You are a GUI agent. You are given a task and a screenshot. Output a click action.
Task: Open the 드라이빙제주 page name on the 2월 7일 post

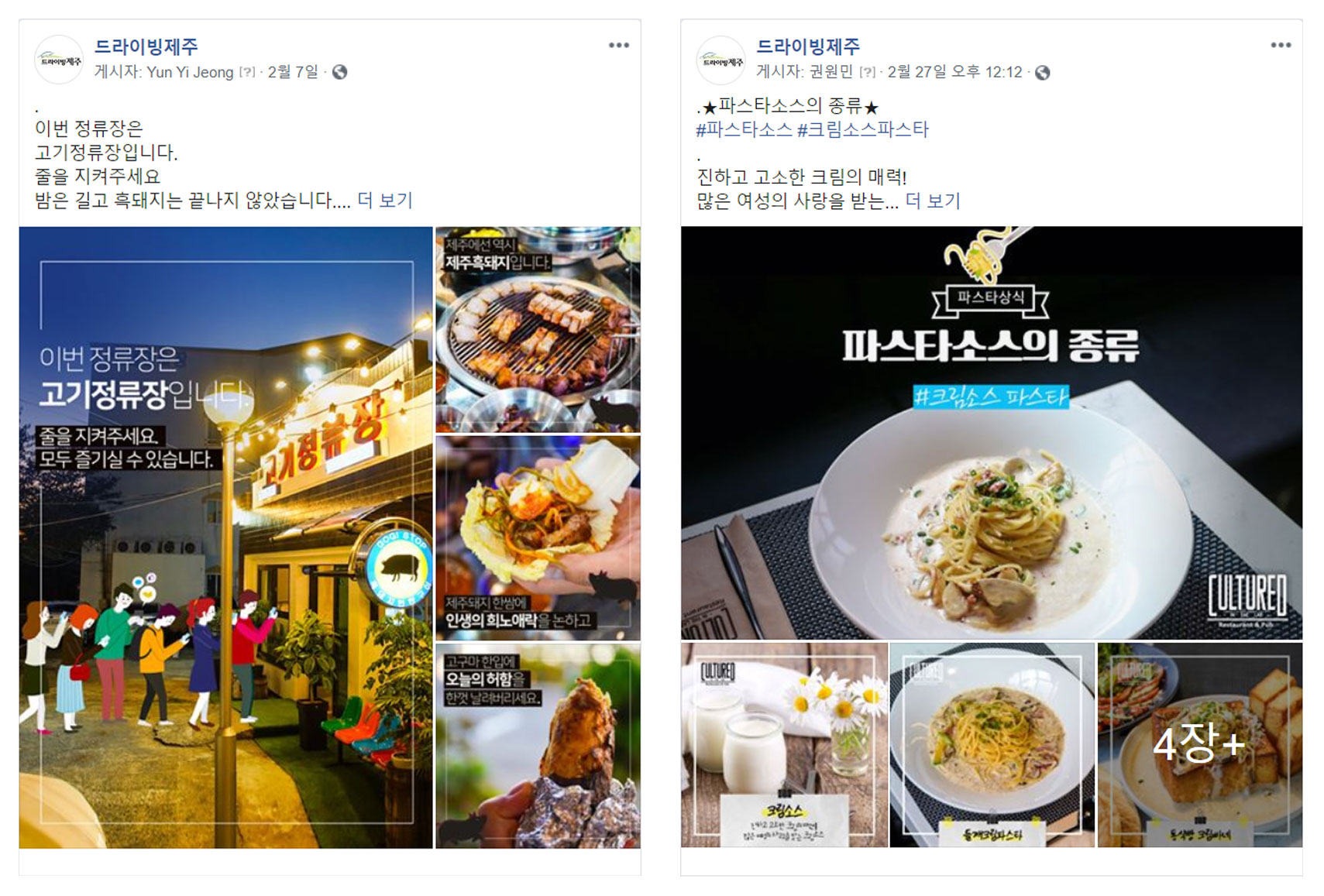tap(146, 46)
